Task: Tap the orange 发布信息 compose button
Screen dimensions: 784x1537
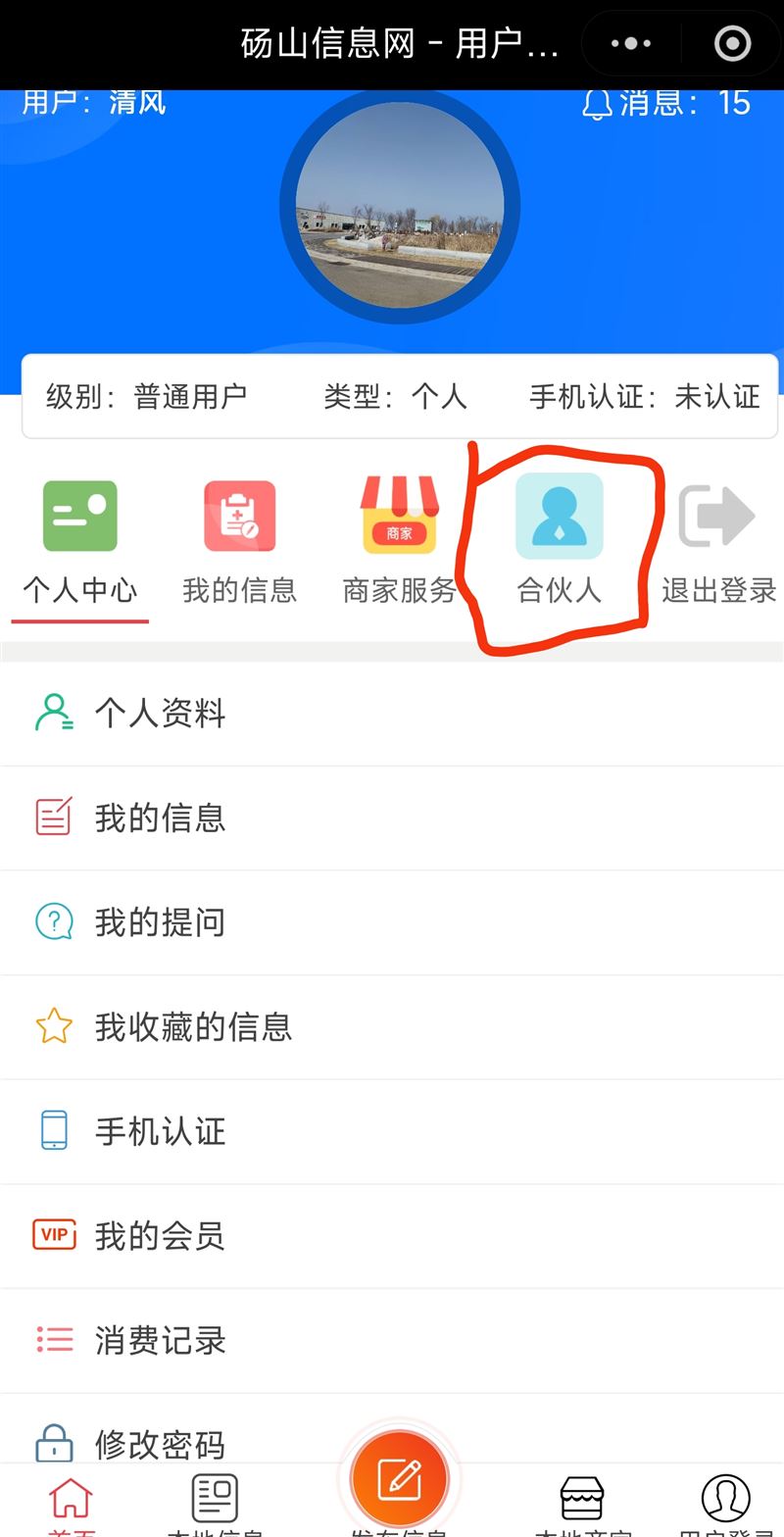Action: tap(399, 1478)
